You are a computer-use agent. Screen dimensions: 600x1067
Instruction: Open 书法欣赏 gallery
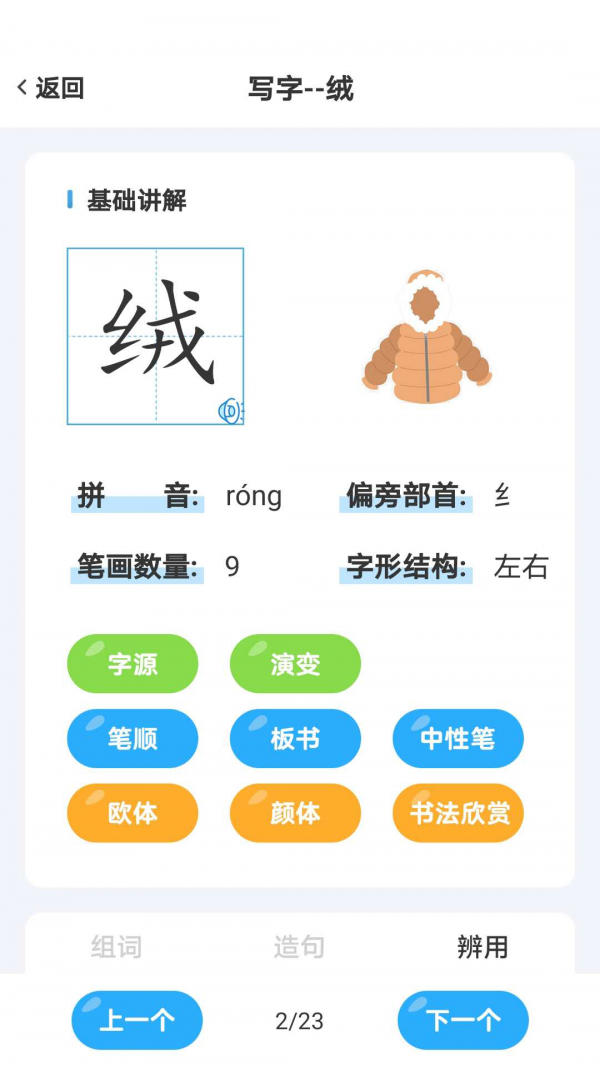[x=457, y=813]
